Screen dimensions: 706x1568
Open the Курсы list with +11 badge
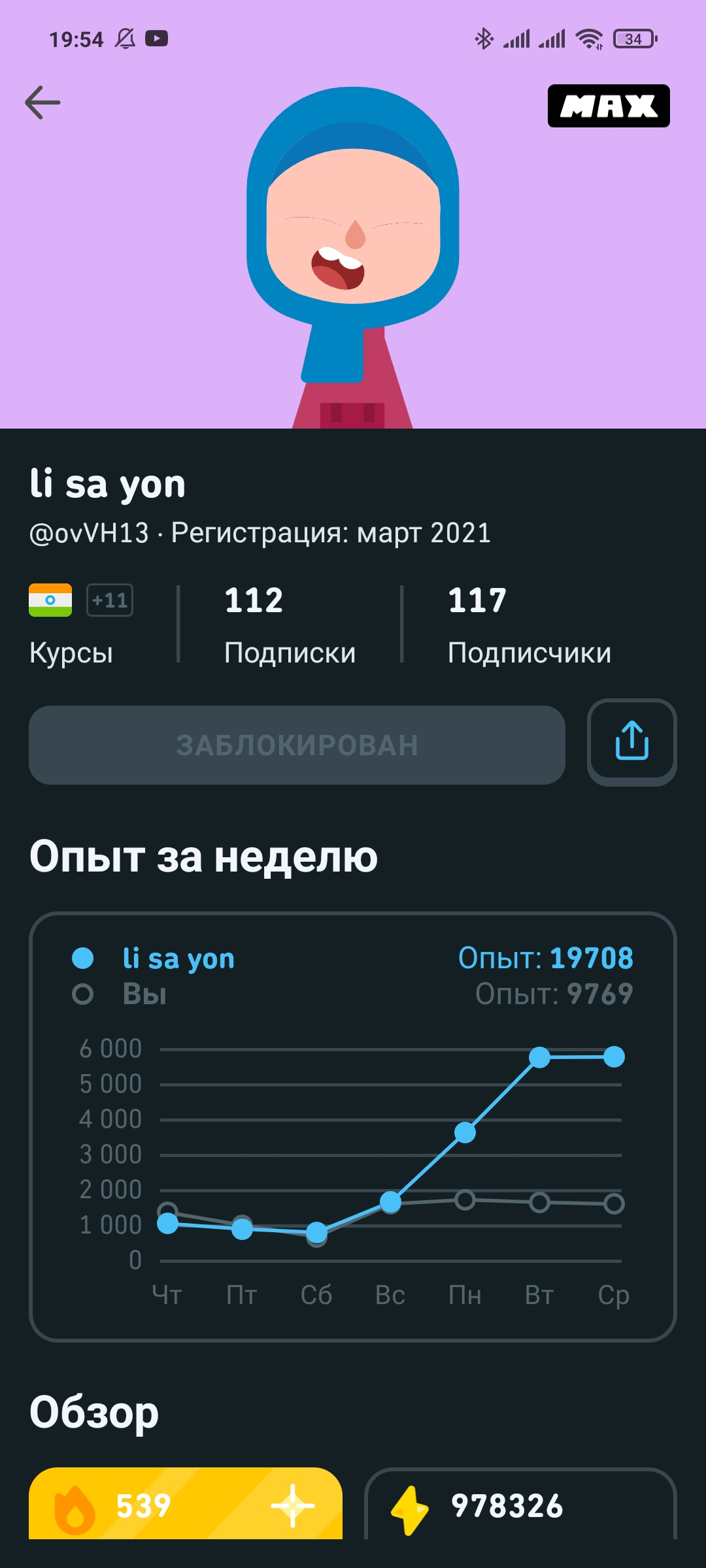(x=81, y=625)
